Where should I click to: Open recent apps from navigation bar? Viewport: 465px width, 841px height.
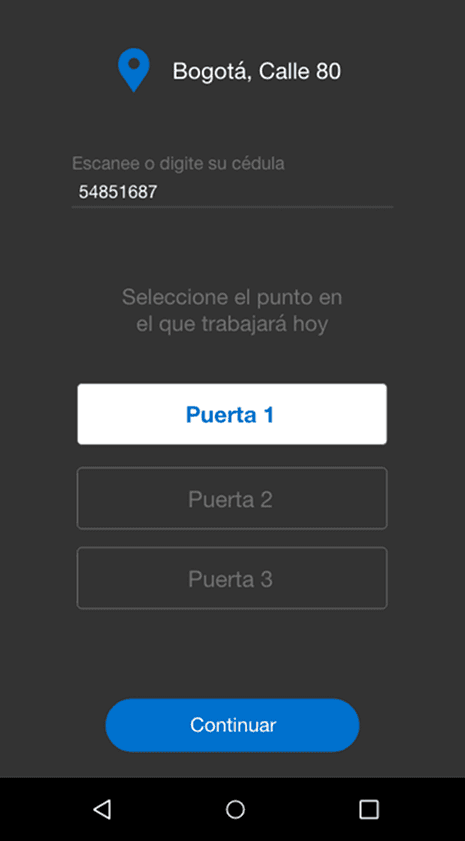(x=368, y=809)
